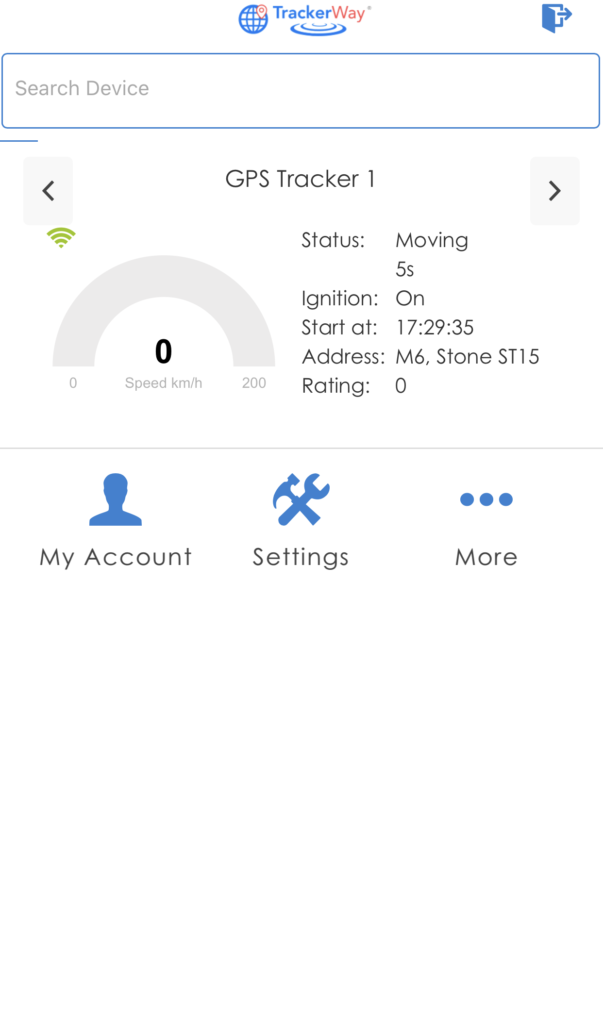Go to the next tracker device

pos(555,191)
